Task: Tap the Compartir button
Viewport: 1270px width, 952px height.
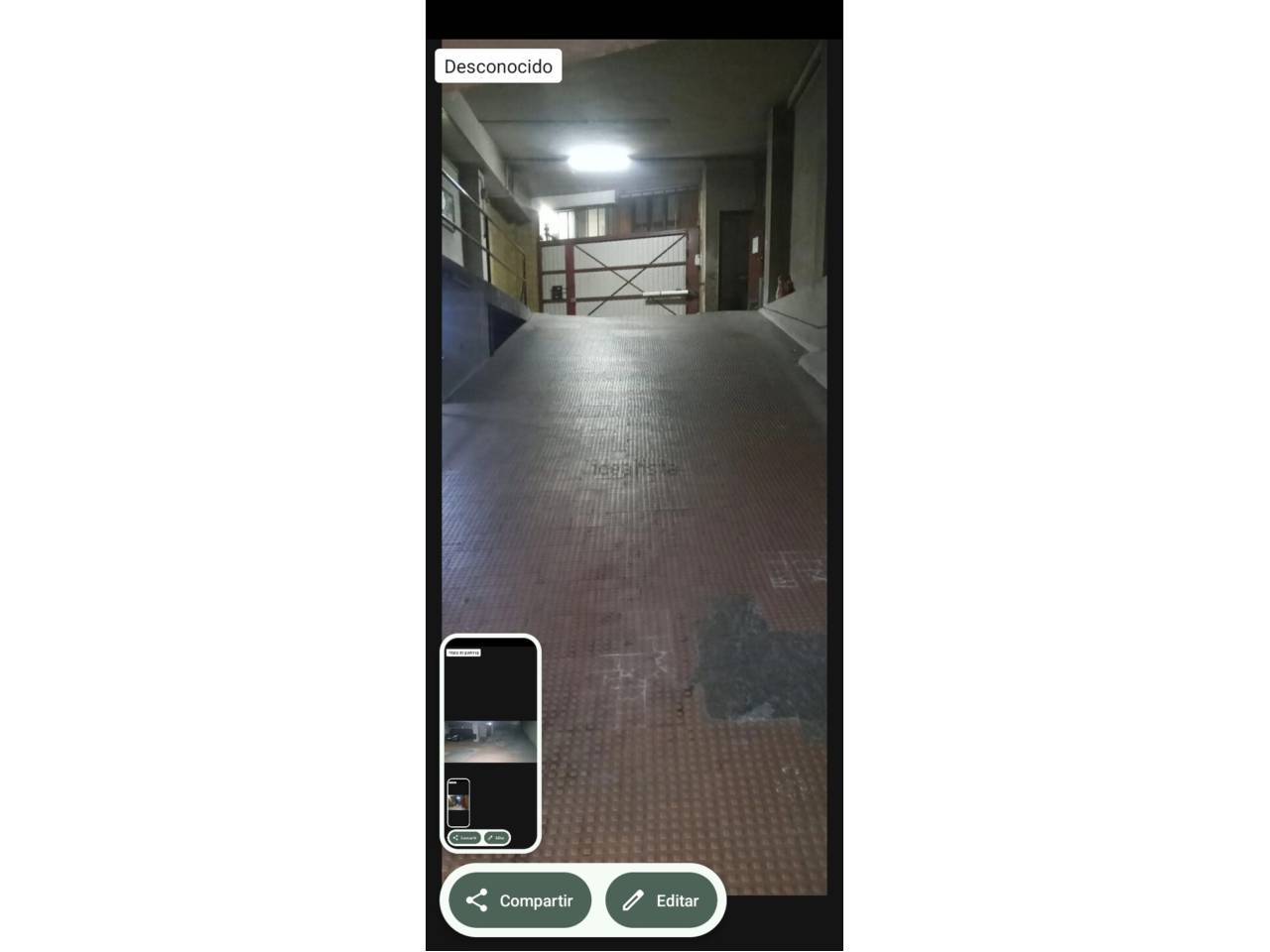Action: 520,900
